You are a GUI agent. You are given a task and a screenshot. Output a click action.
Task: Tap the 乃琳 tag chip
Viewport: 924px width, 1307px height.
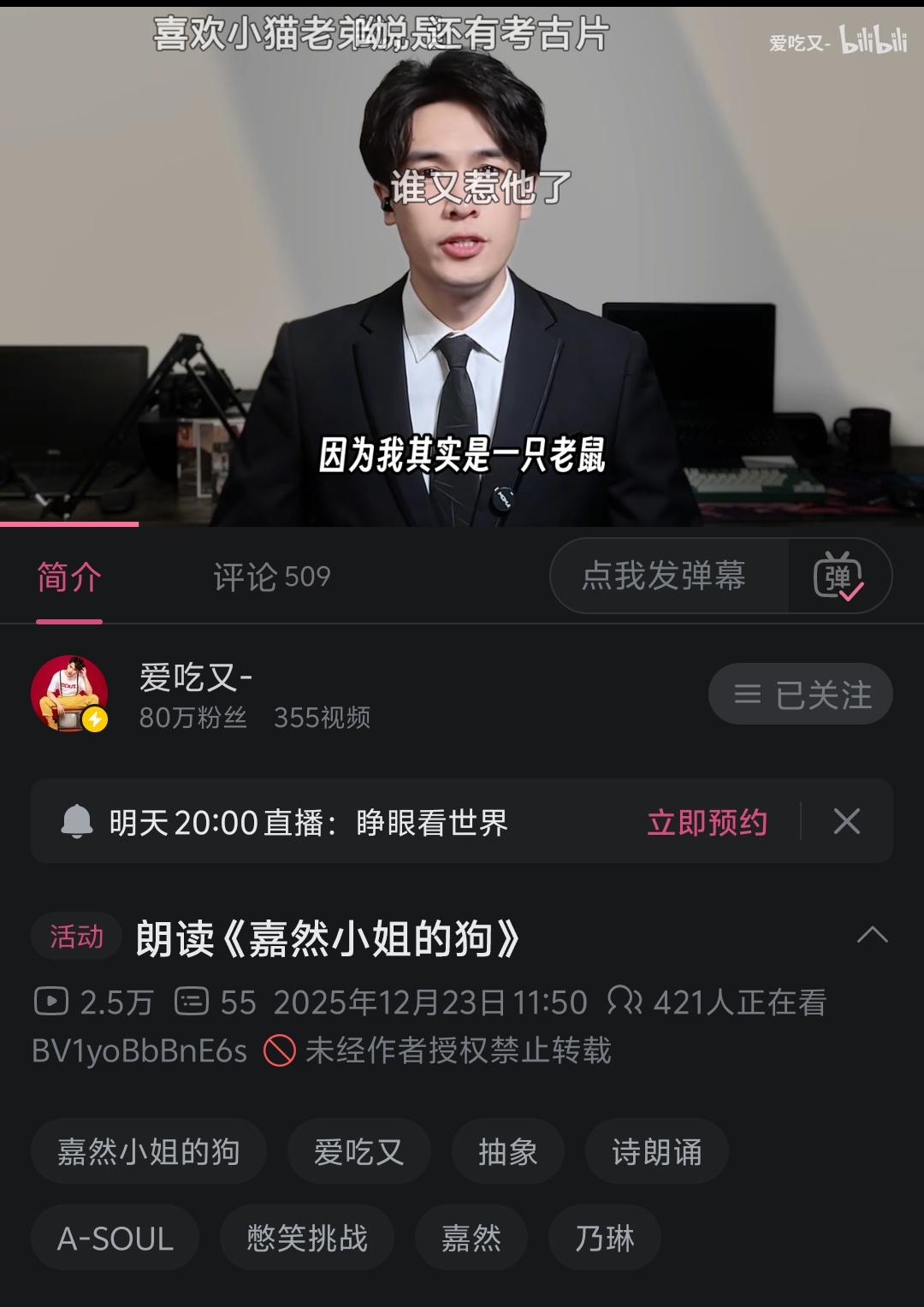click(604, 1238)
